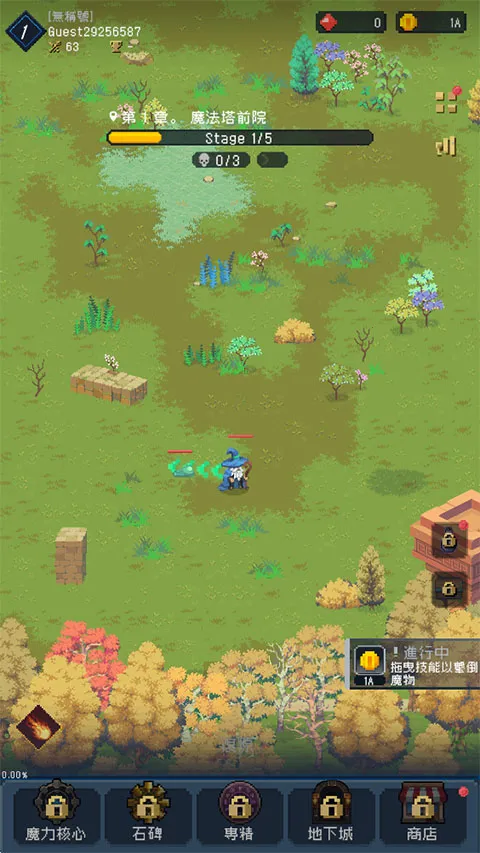Image resolution: width=480 pixels, height=853 pixels.
Task: Tap the fireball skill icon
Action: pyautogui.click(x=38, y=727)
